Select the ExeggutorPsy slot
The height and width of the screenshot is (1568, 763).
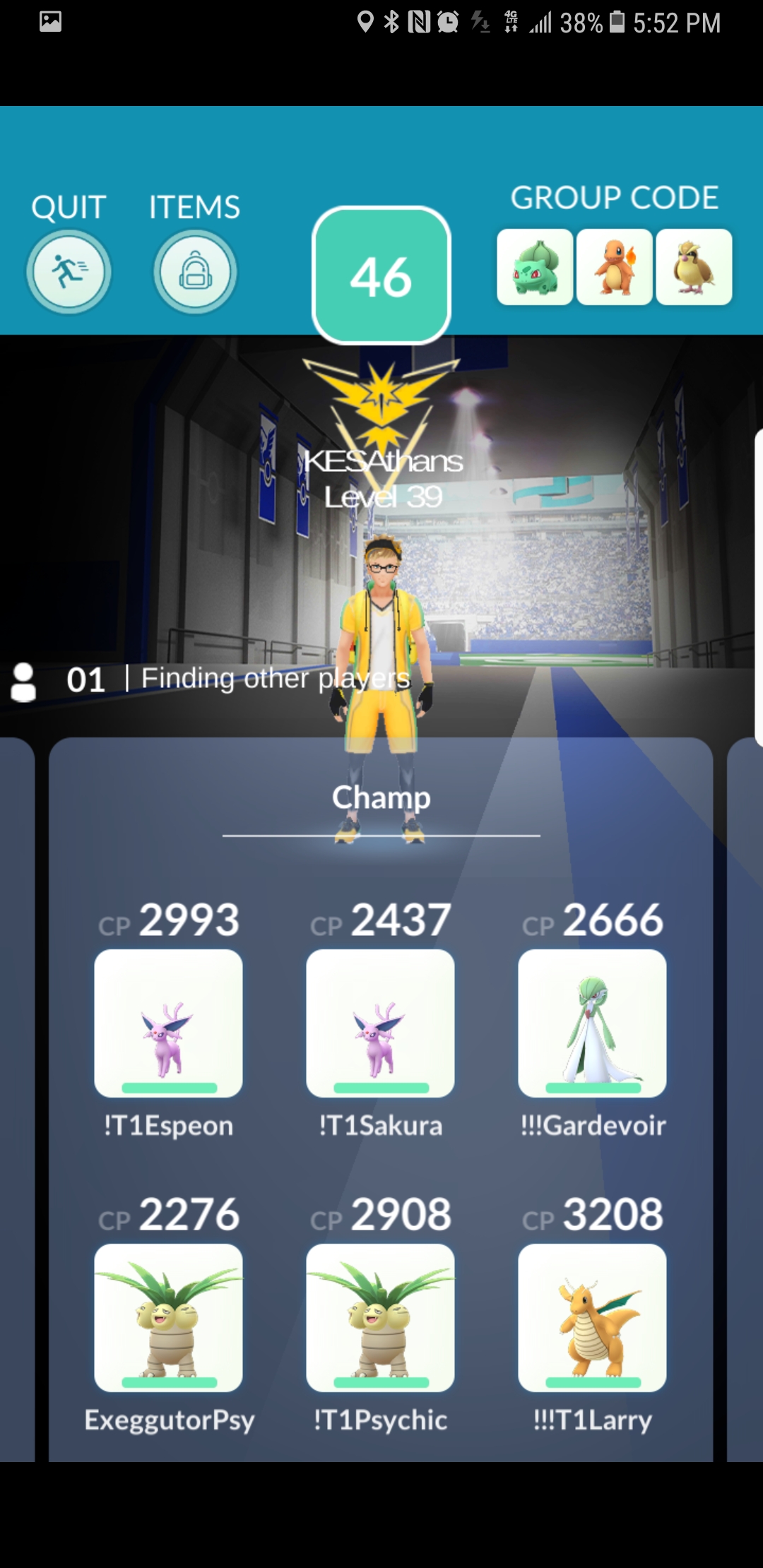(x=168, y=1318)
